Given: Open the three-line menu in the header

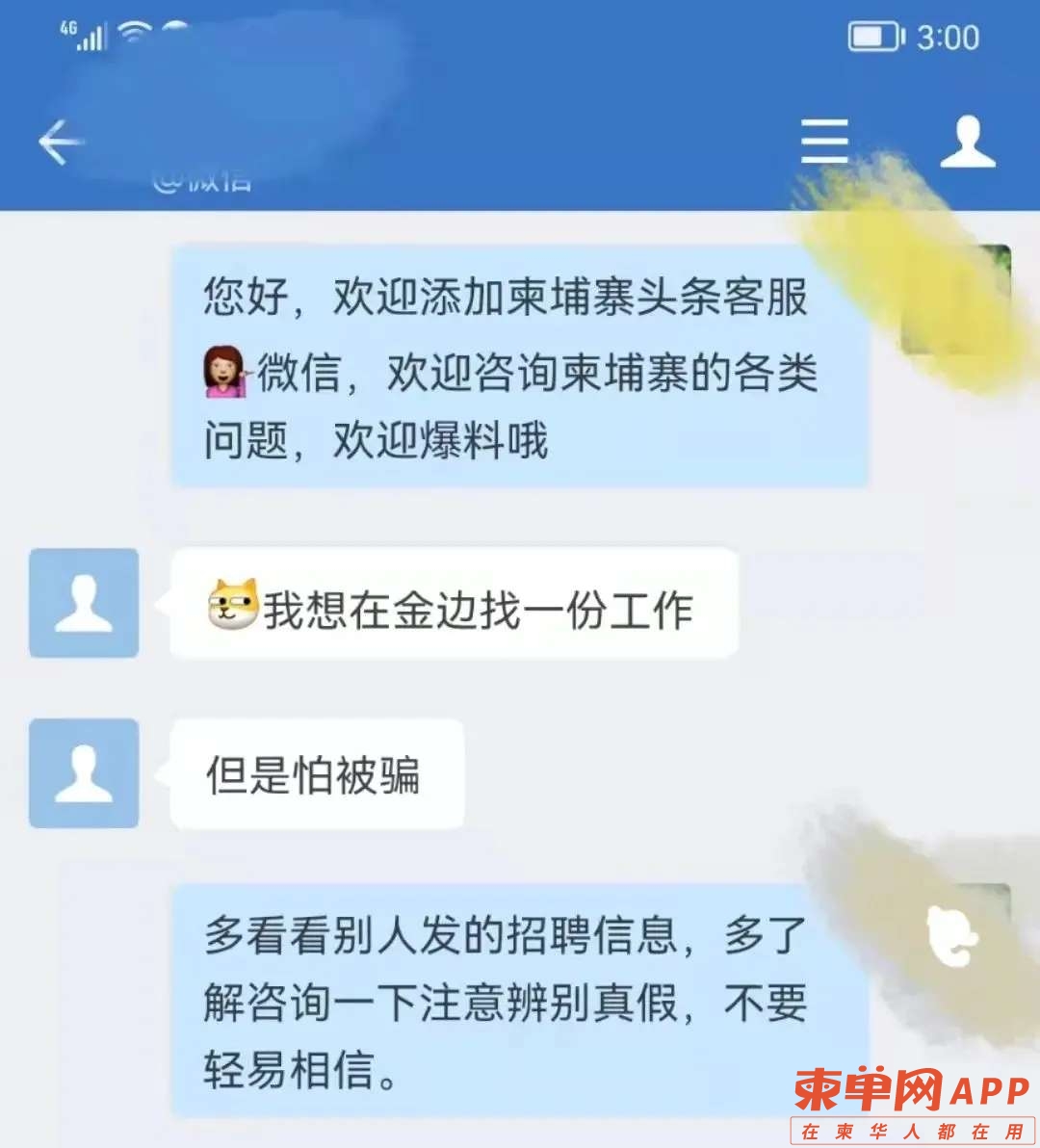Looking at the screenshot, I should click(x=824, y=143).
